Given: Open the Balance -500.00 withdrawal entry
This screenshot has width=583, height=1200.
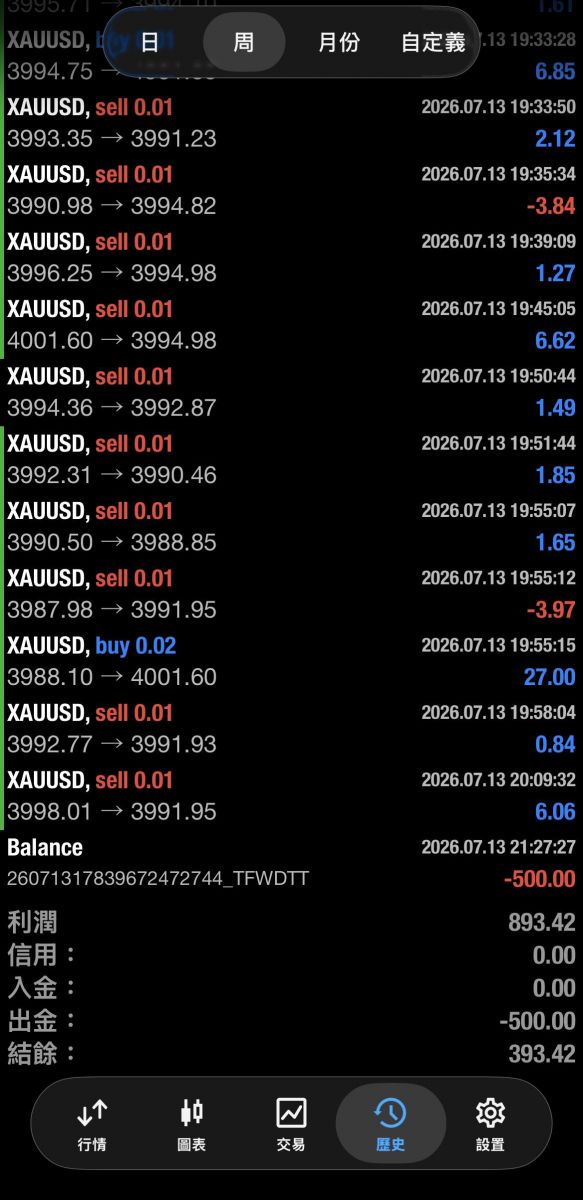Looking at the screenshot, I should pyautogui.click(x=291, y=864).
